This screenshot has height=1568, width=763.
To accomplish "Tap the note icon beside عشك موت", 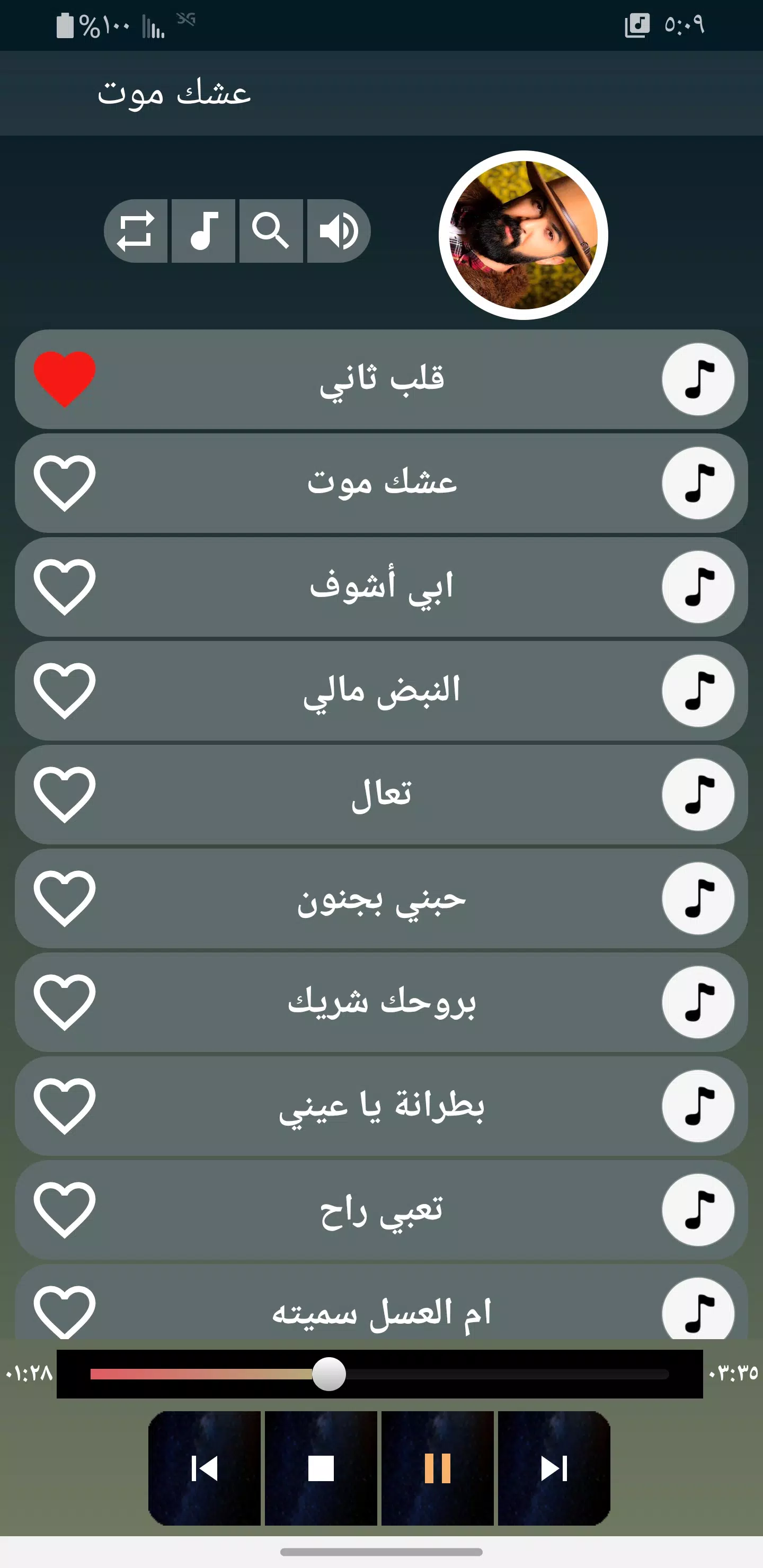I will [698, 482].
